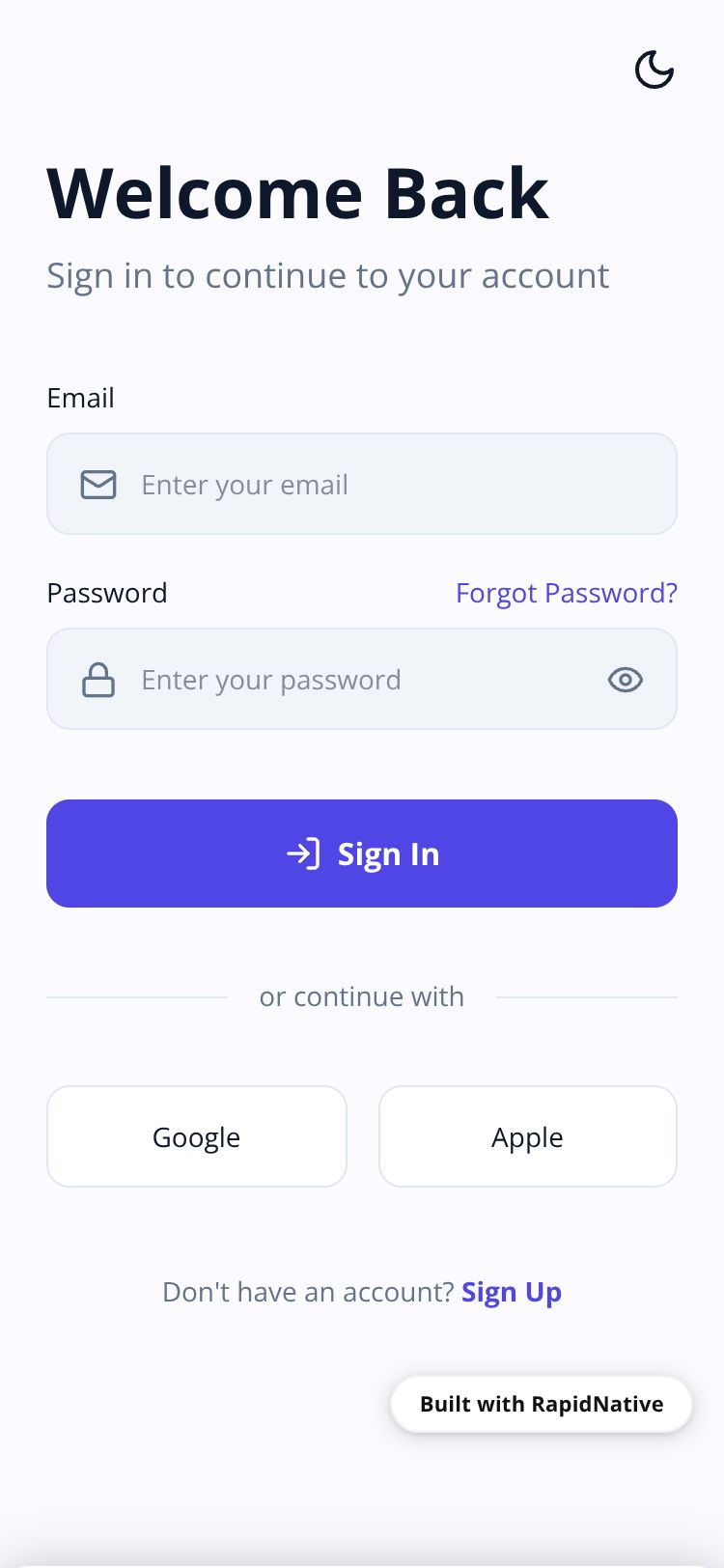Tap the Sign In button
724x1568 pixels.
362,854
